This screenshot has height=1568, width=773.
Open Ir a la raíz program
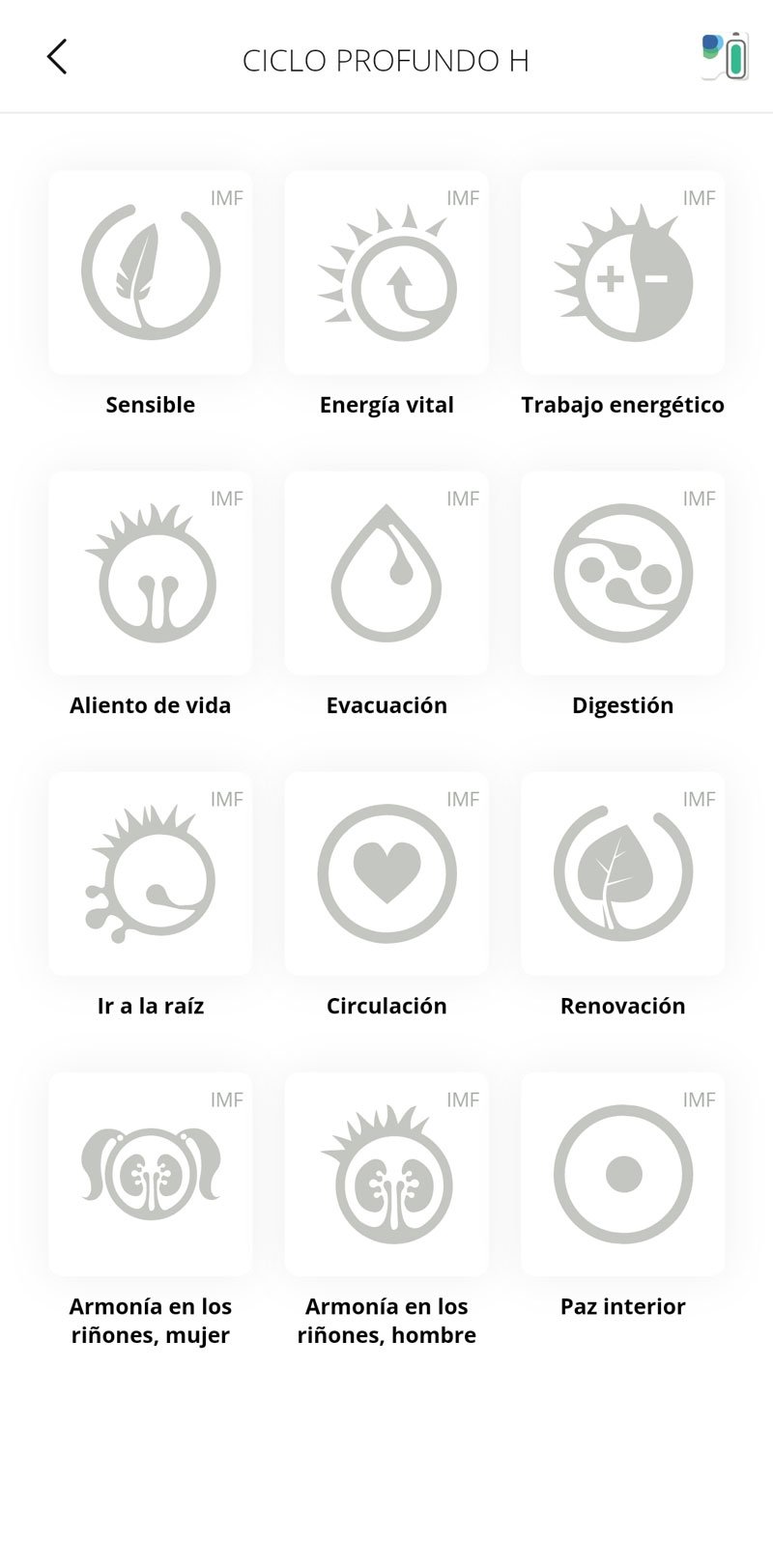tap(151, 874)
